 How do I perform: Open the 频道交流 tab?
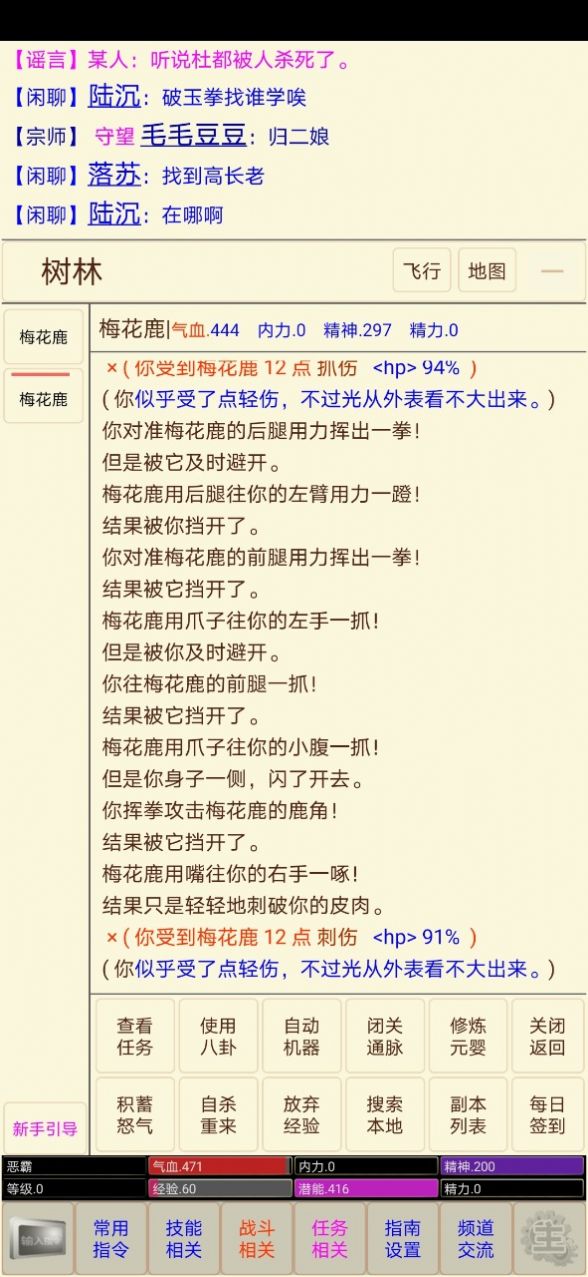point(476,1239)
